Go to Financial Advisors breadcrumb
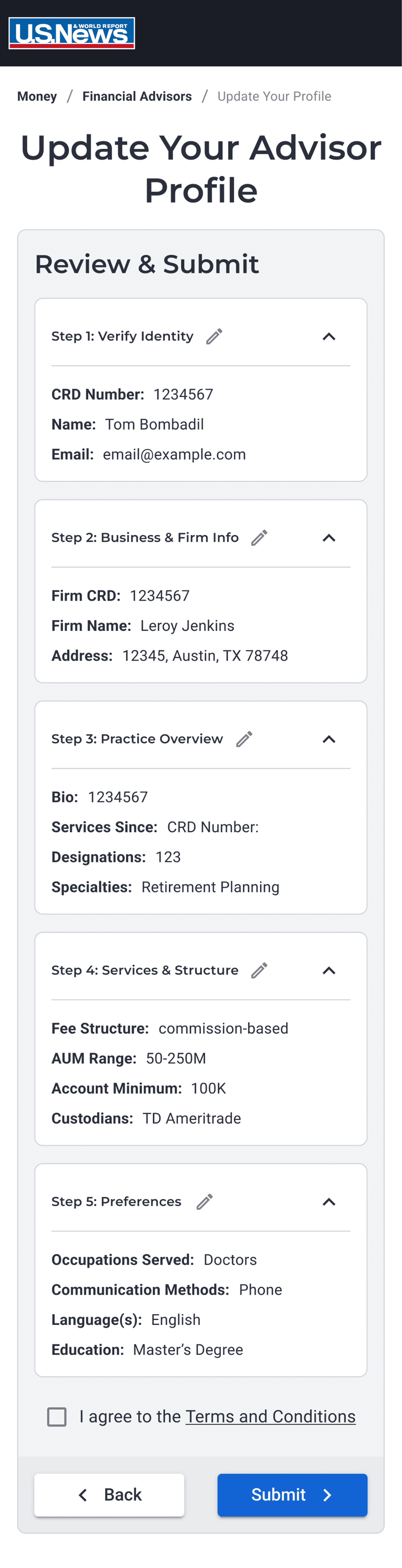Image resolution: width=402 pixels, height=1568 pixels. tap(137, 96)
